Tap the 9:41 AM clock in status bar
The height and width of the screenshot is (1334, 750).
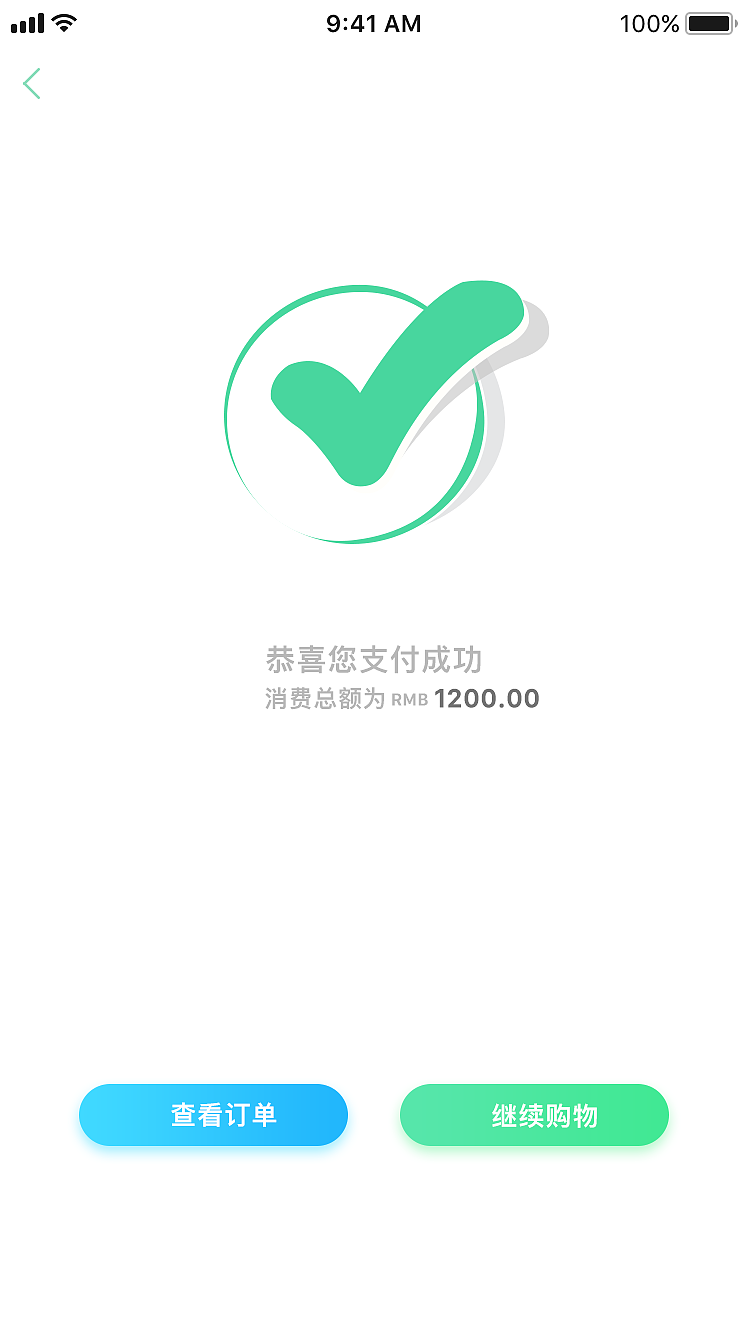coord(373,23)
